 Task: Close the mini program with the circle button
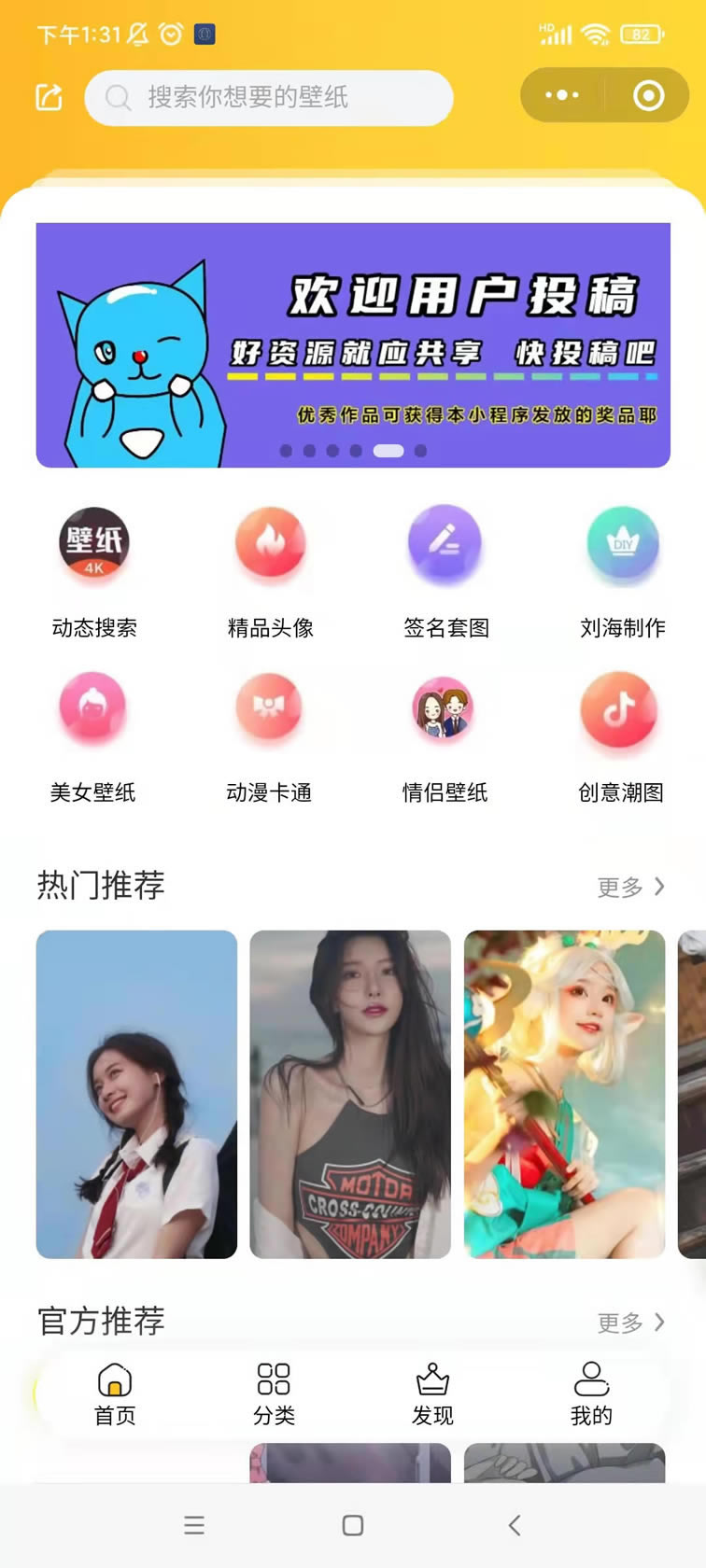click(648, 95)
